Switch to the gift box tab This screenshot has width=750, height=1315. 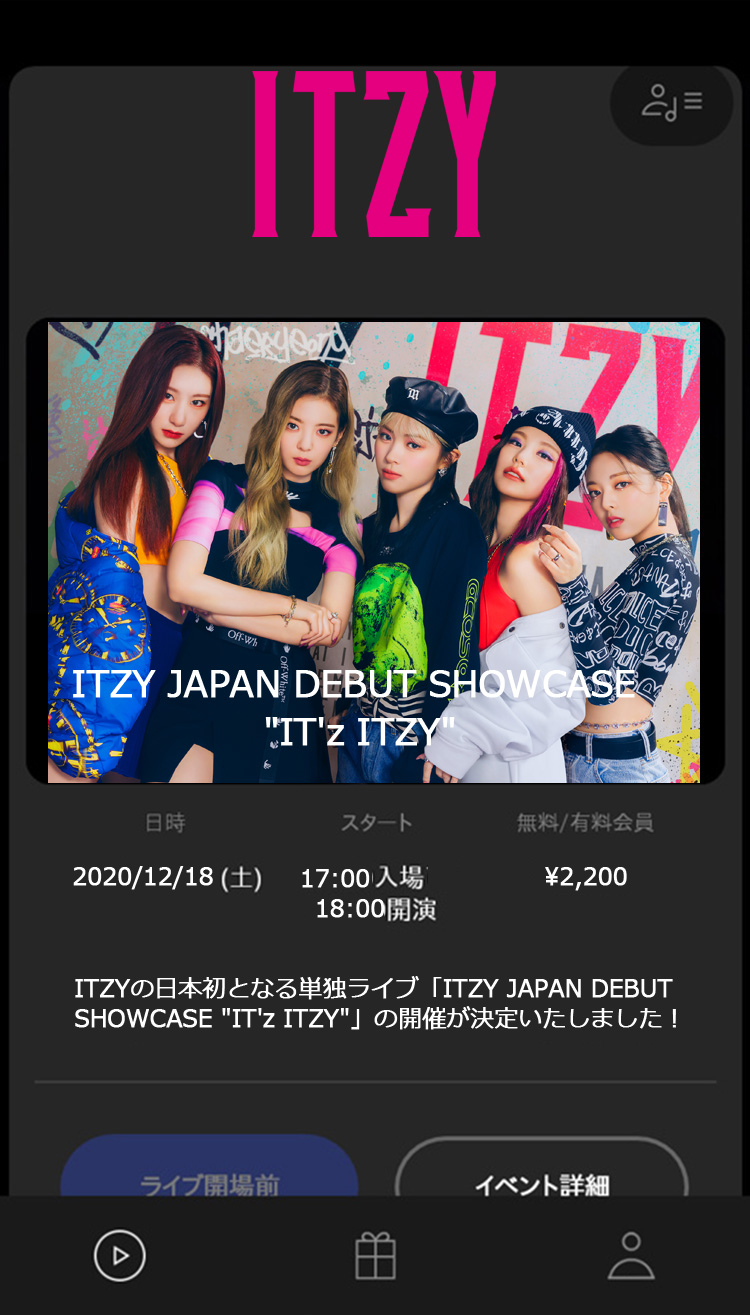click(x=376, y=1256)
